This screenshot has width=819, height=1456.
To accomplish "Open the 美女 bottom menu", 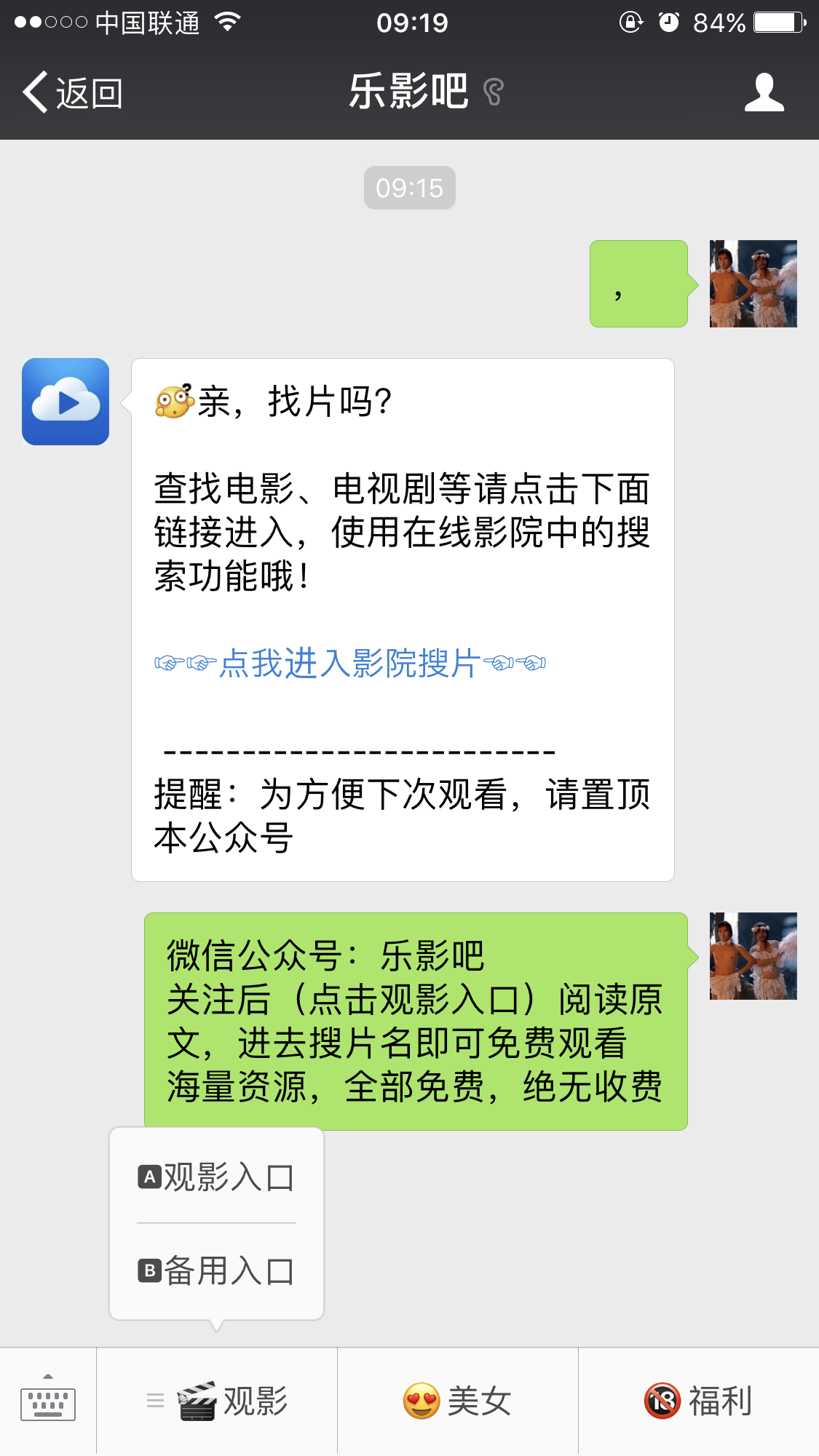I will (458, 1401).
